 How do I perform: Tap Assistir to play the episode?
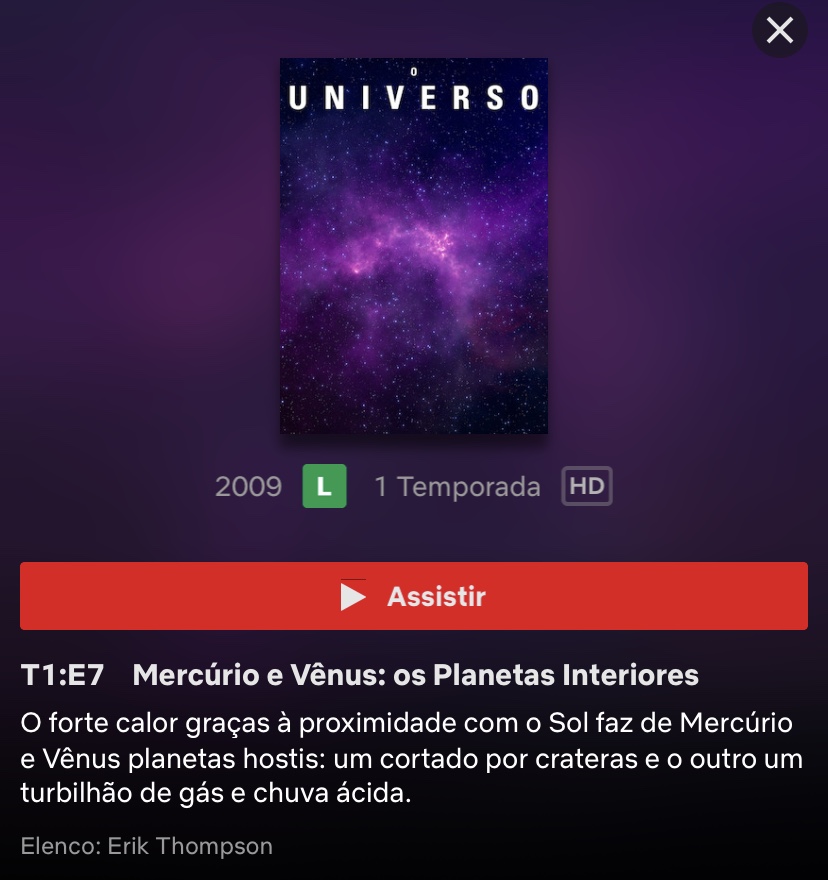(x=414, y=596)
